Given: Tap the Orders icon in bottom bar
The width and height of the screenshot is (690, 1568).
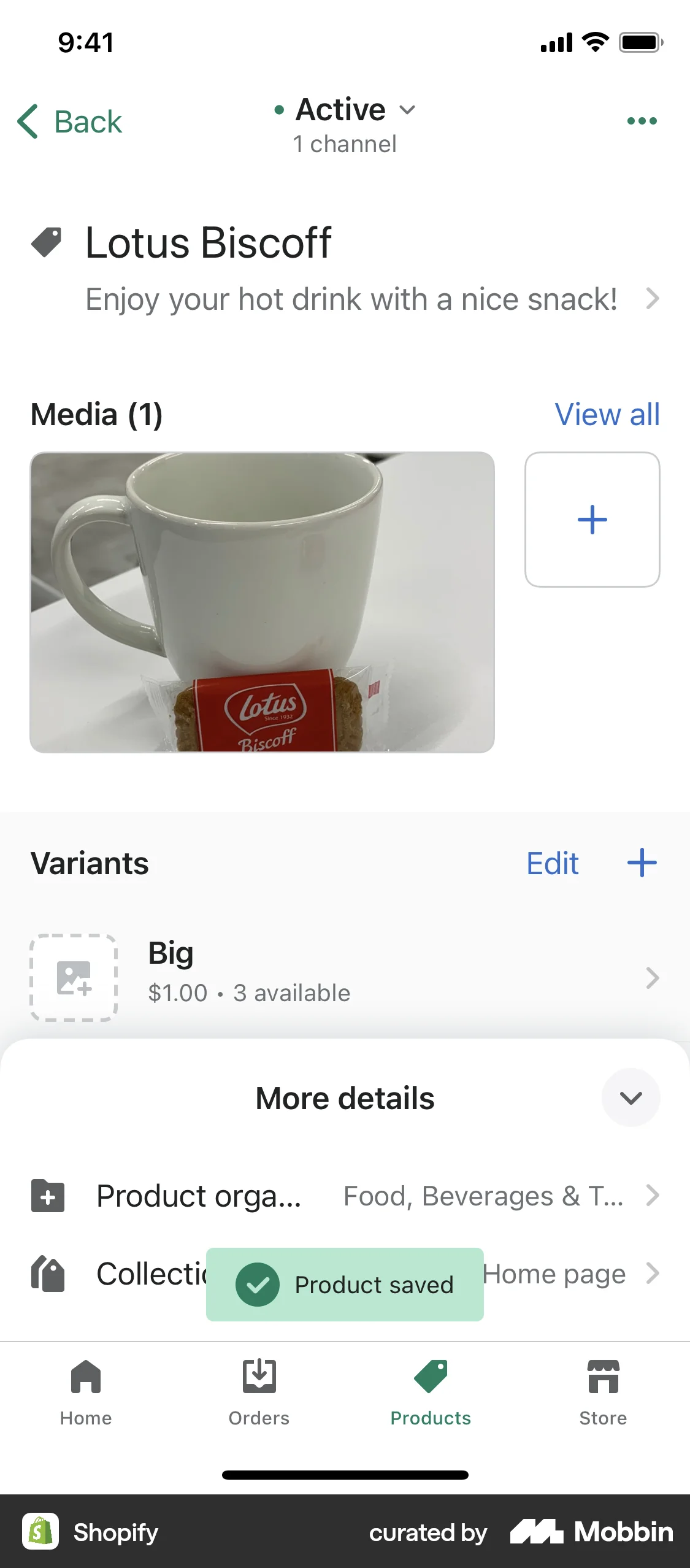Looking at the screenshot, I should 259,1377.
